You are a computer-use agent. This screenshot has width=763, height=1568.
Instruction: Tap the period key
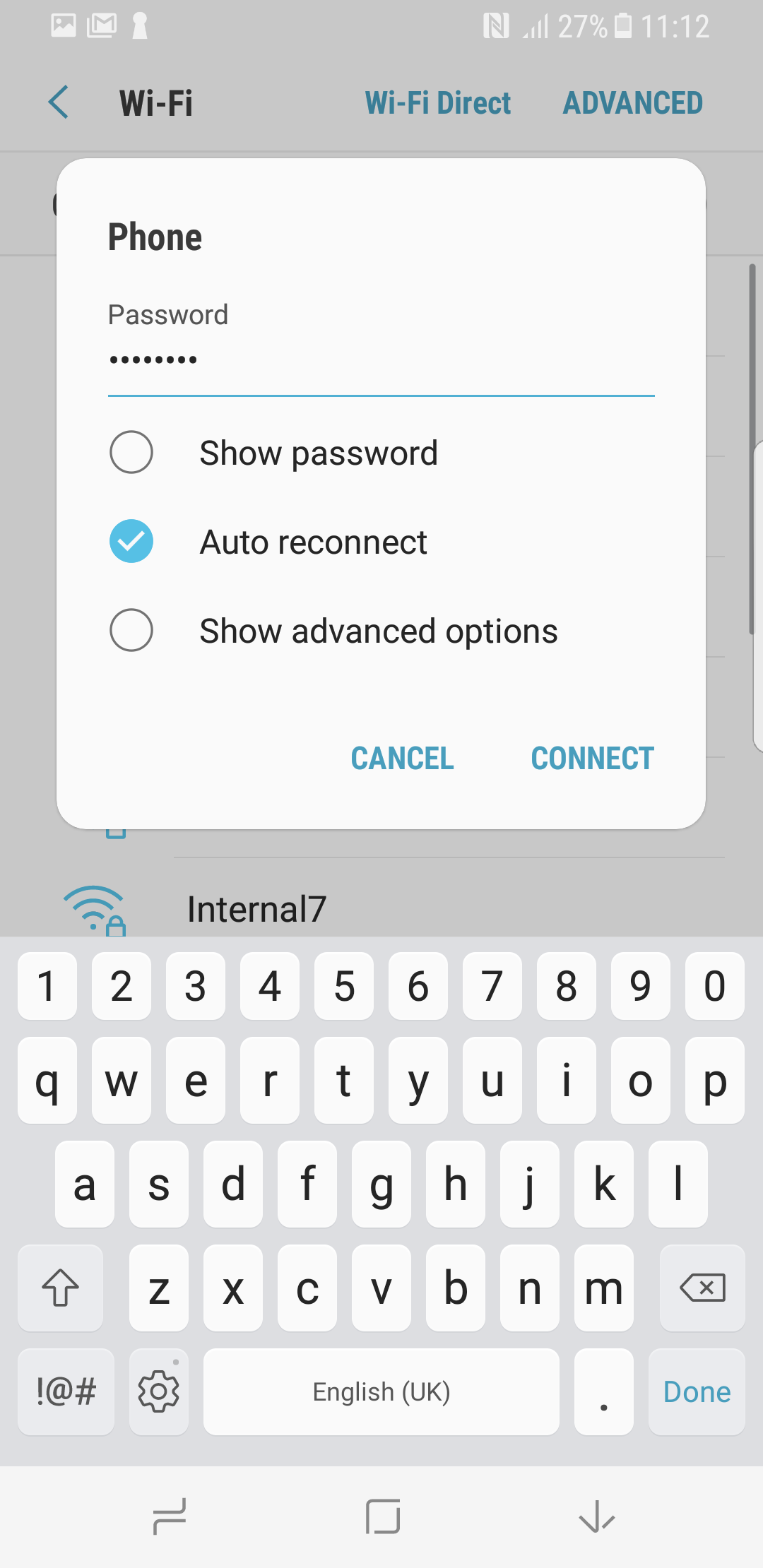tap(604, 1391)
